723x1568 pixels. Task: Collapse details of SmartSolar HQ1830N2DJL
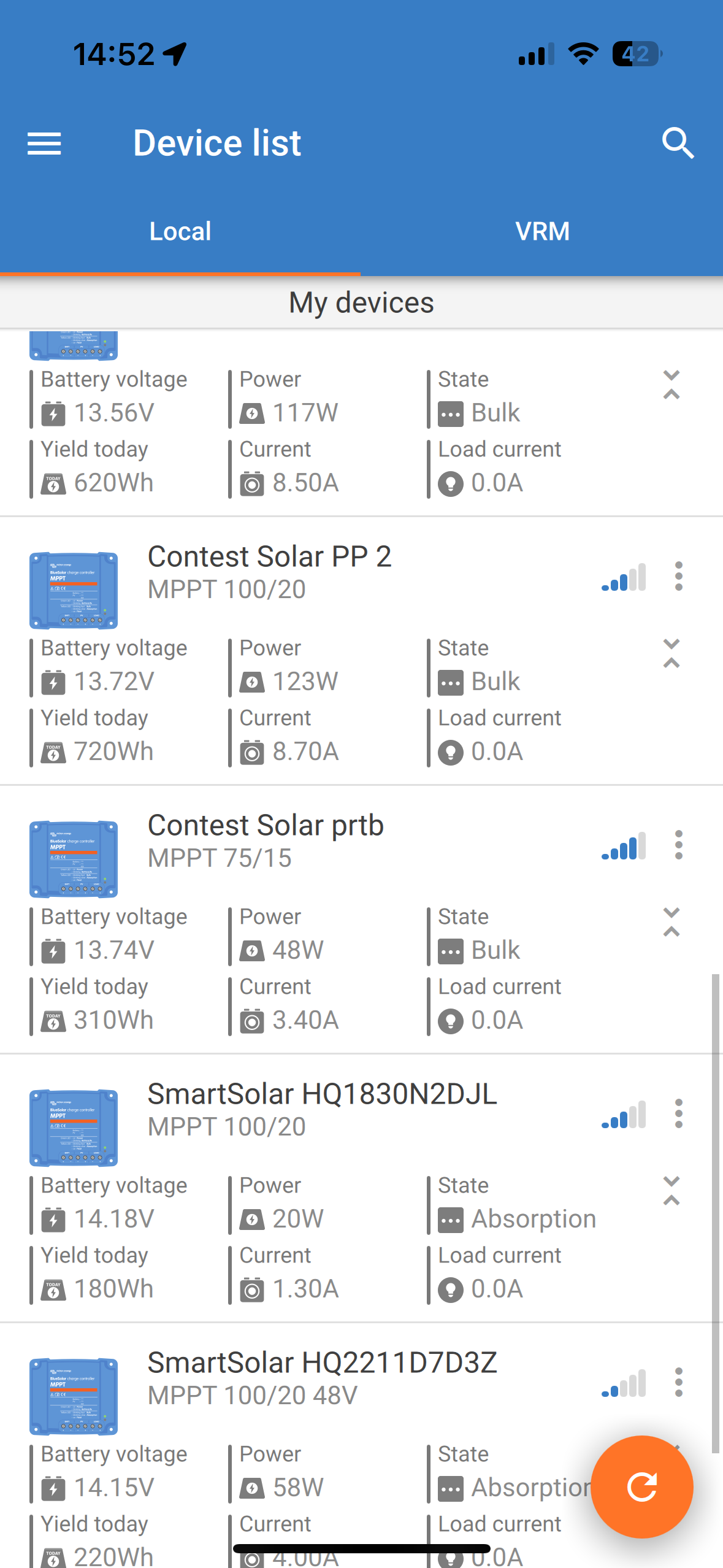(x=671, y=1191)
